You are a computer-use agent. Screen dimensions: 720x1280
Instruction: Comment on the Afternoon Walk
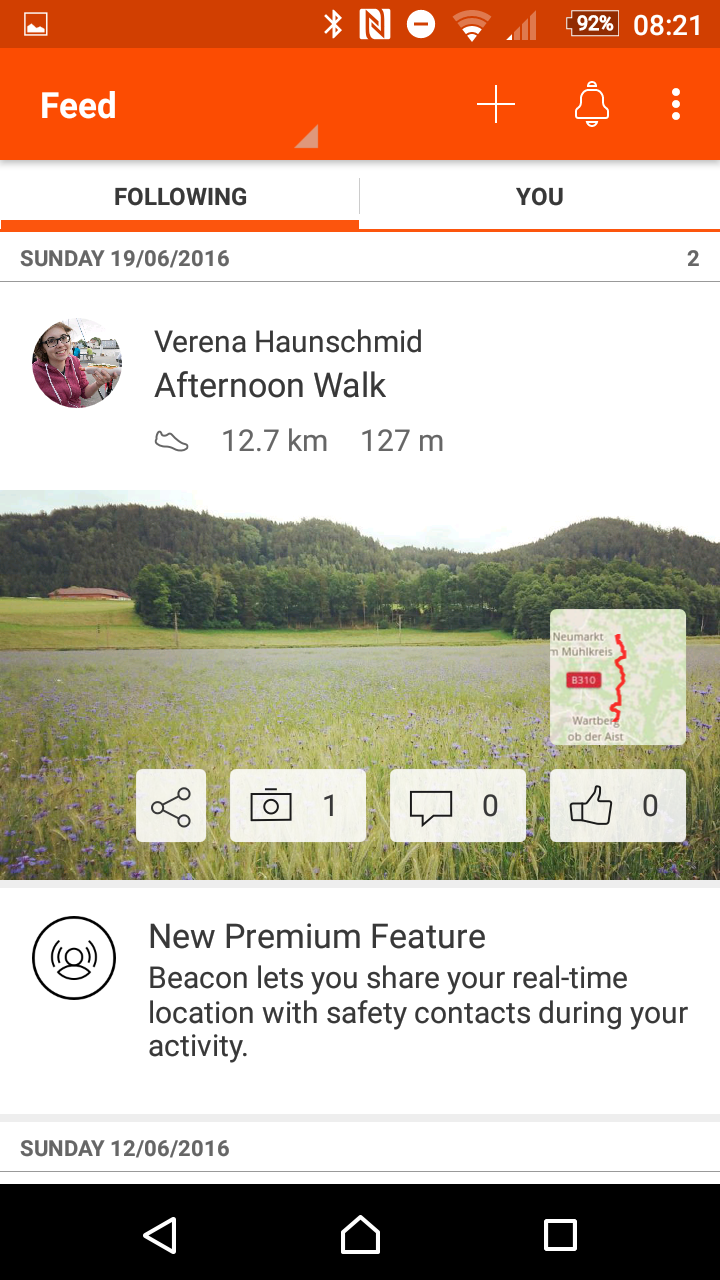[x=458, y=805]
